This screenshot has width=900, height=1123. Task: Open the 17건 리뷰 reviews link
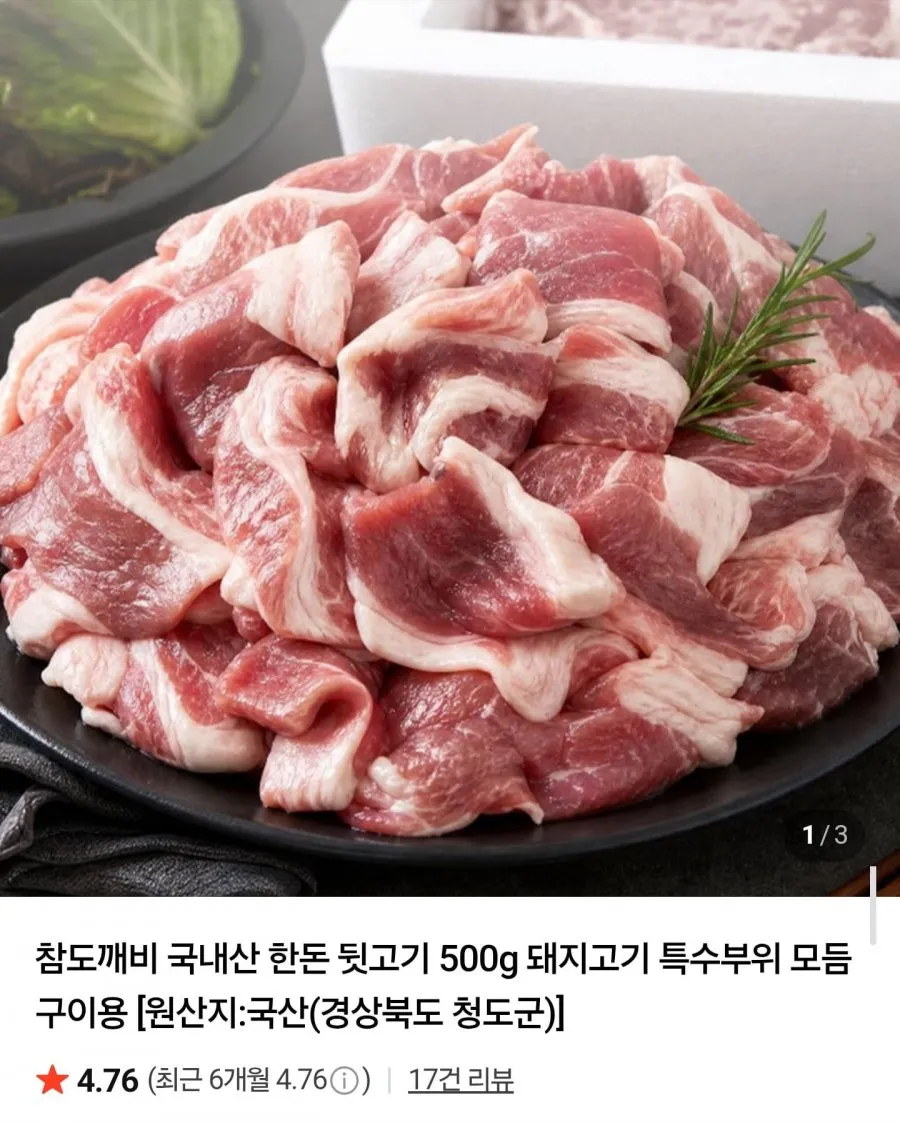point(460,1079)
